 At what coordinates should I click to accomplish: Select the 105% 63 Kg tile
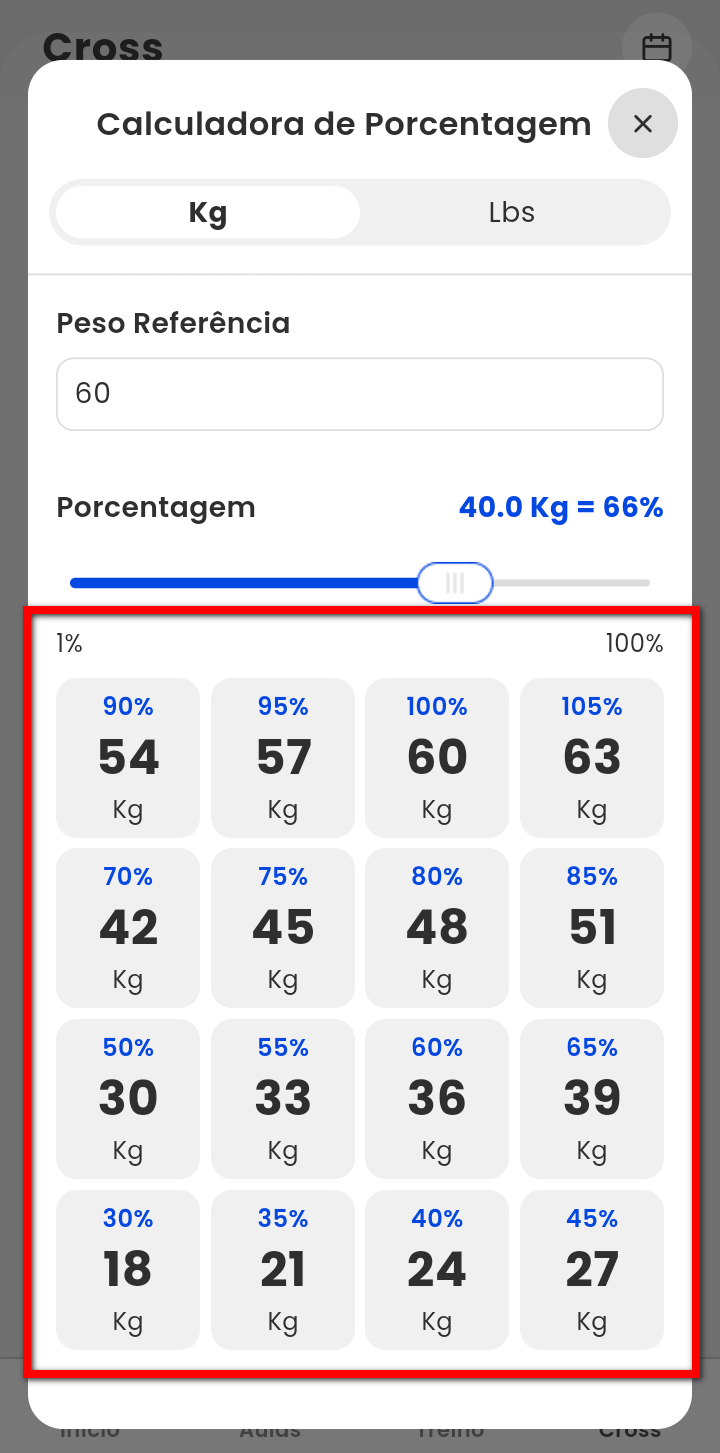[x=592, y=757]
